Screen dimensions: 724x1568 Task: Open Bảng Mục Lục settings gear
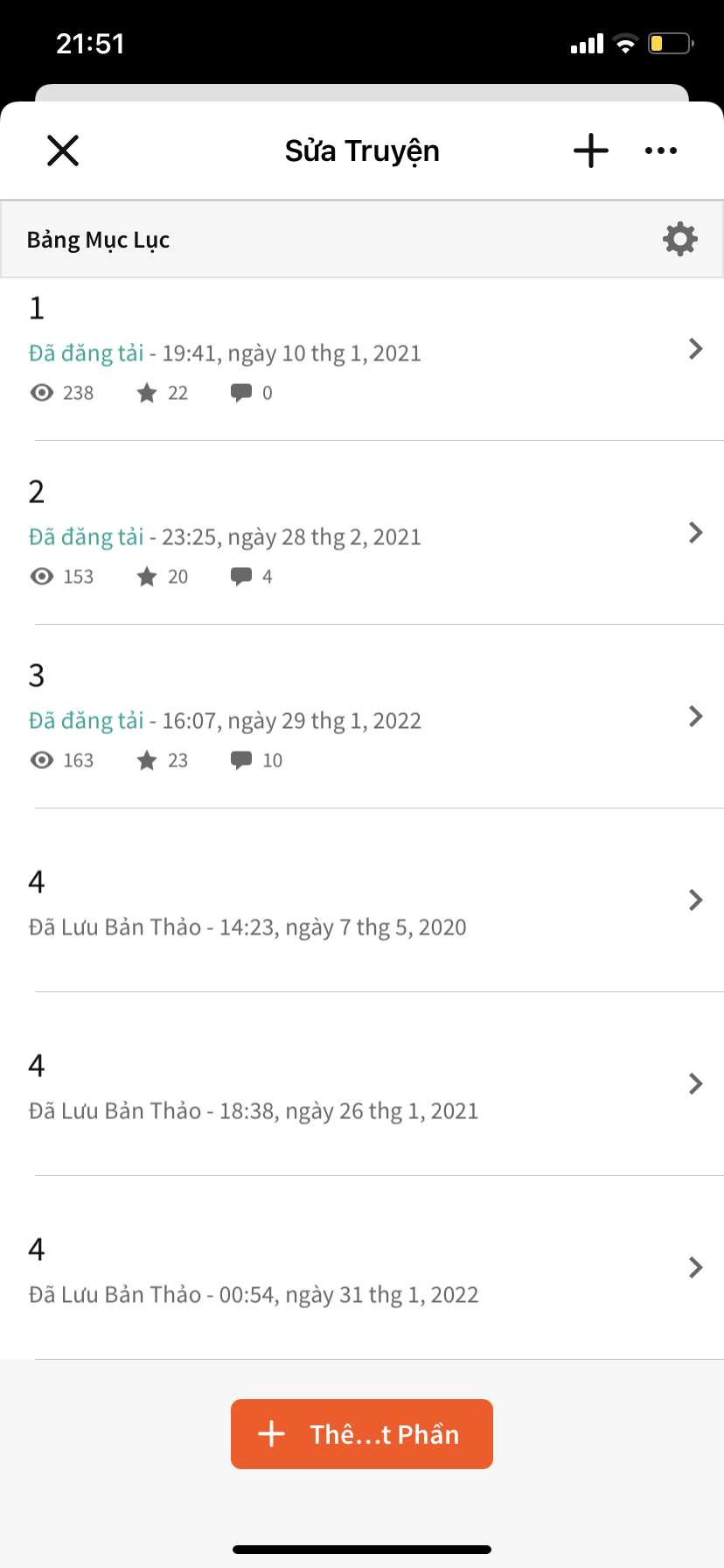pos(680,239)
